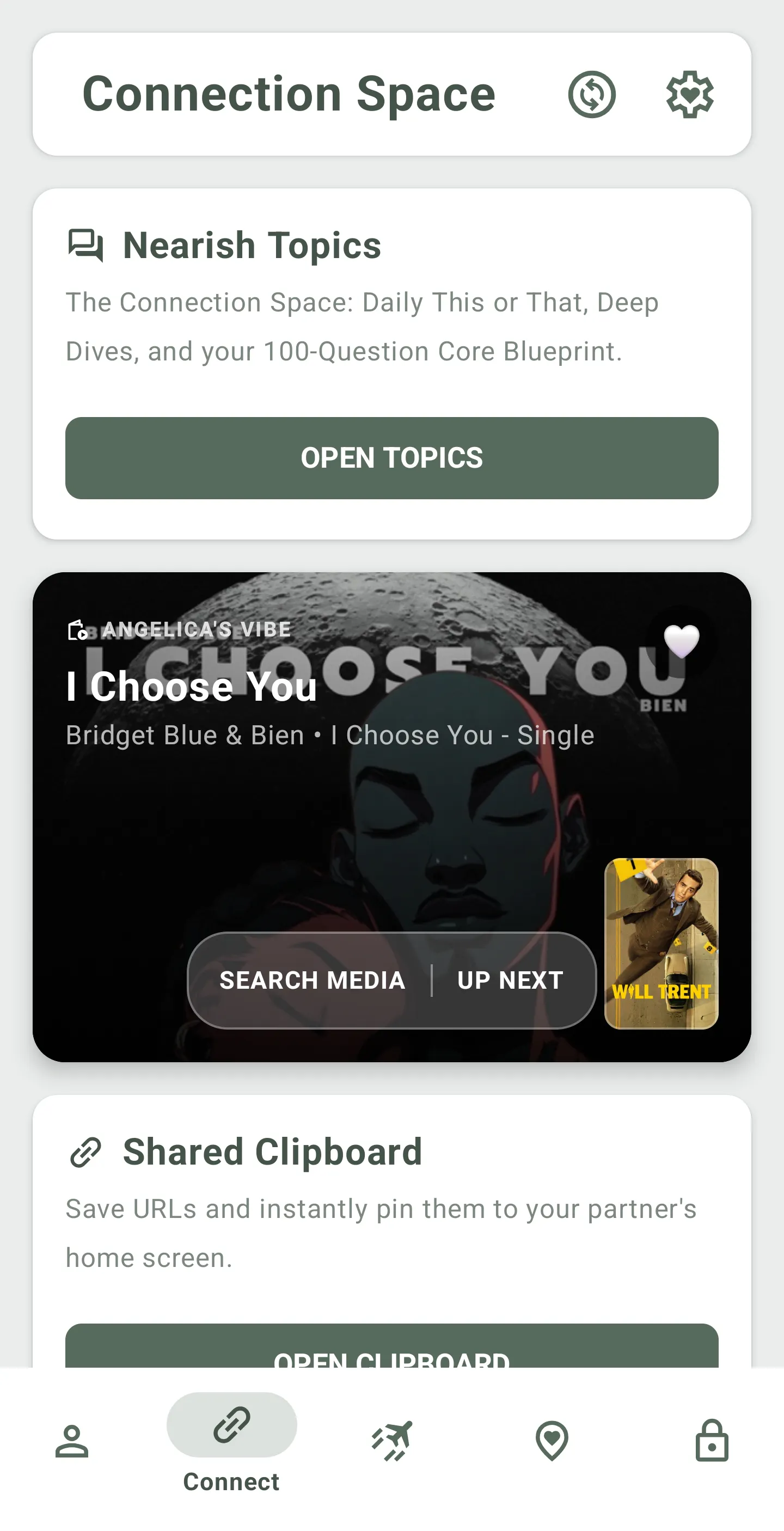Open the heart gear settings
Screen dimensions: 784x1531
(689, 95)
